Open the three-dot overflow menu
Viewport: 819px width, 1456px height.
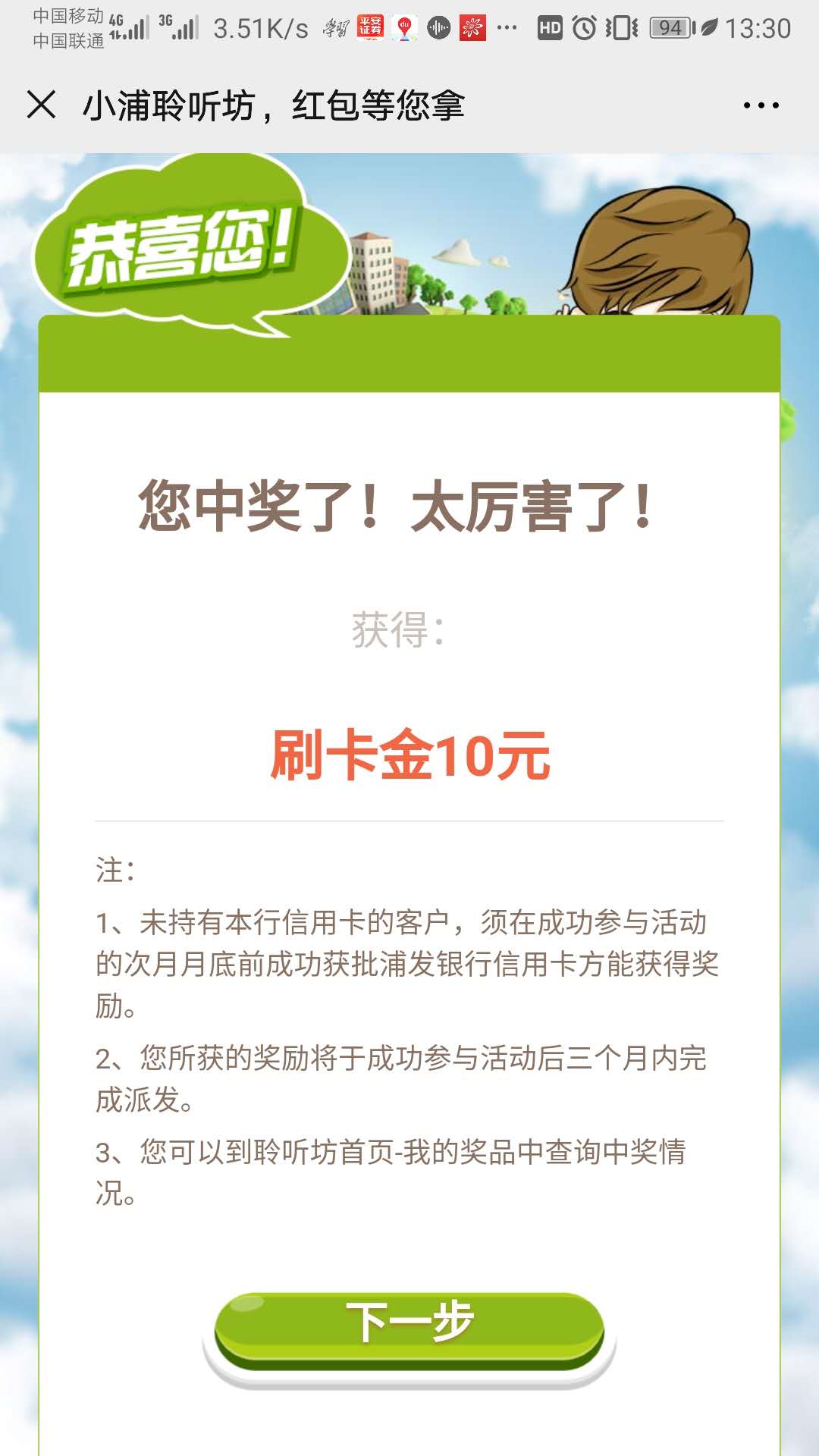click(761, 105)
